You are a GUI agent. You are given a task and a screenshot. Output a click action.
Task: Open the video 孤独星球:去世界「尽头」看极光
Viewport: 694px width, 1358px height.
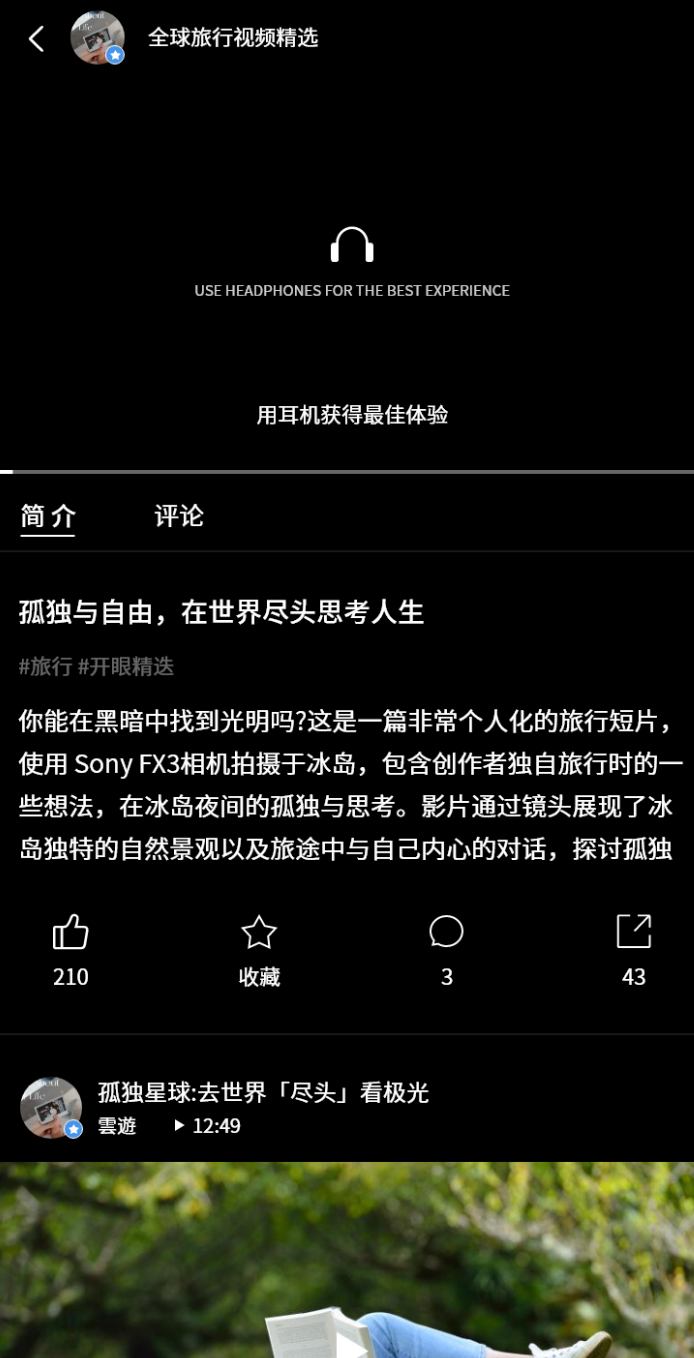(x=263, y=1093)
